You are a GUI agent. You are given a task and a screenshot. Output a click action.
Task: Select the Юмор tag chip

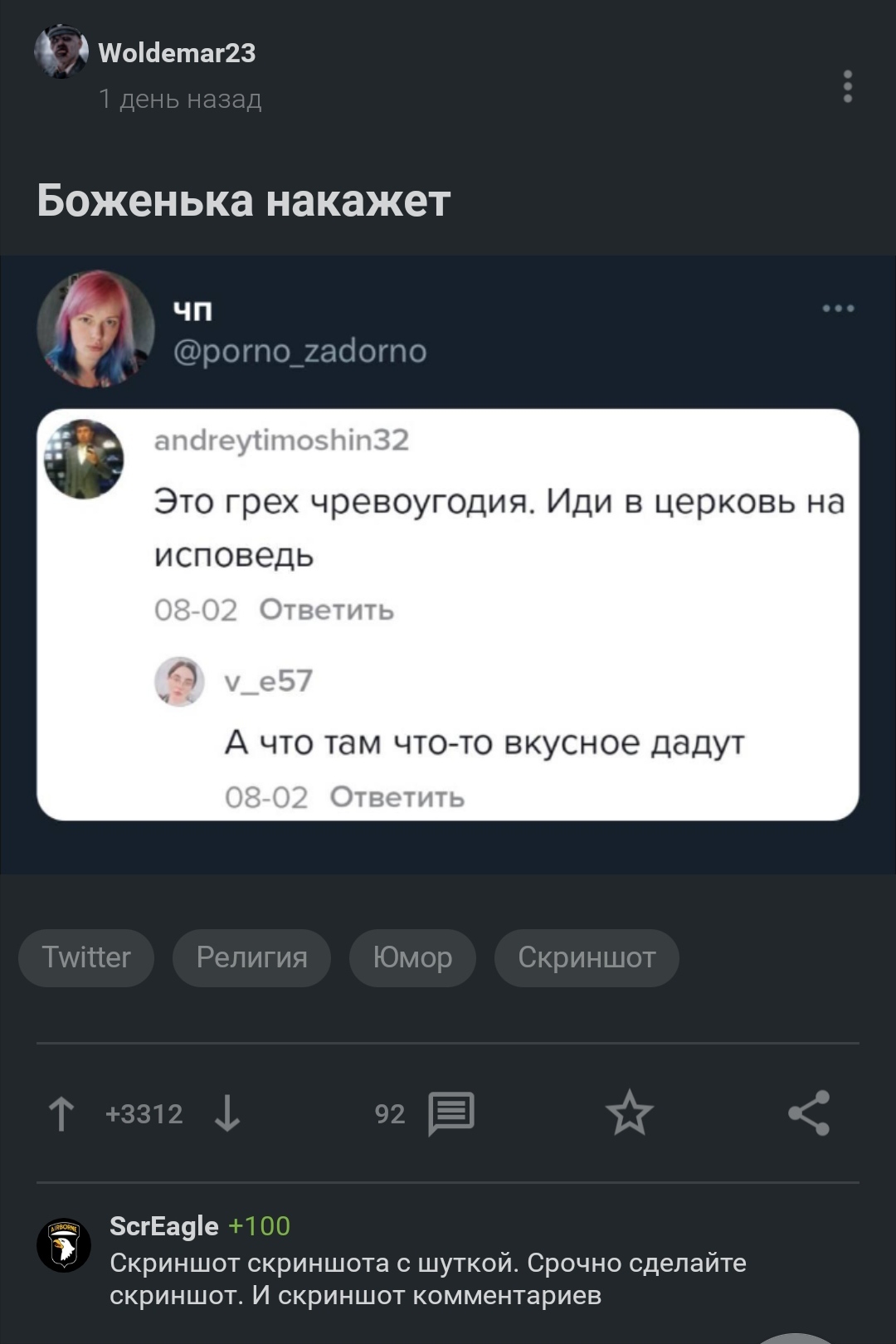tap(412, 957)
